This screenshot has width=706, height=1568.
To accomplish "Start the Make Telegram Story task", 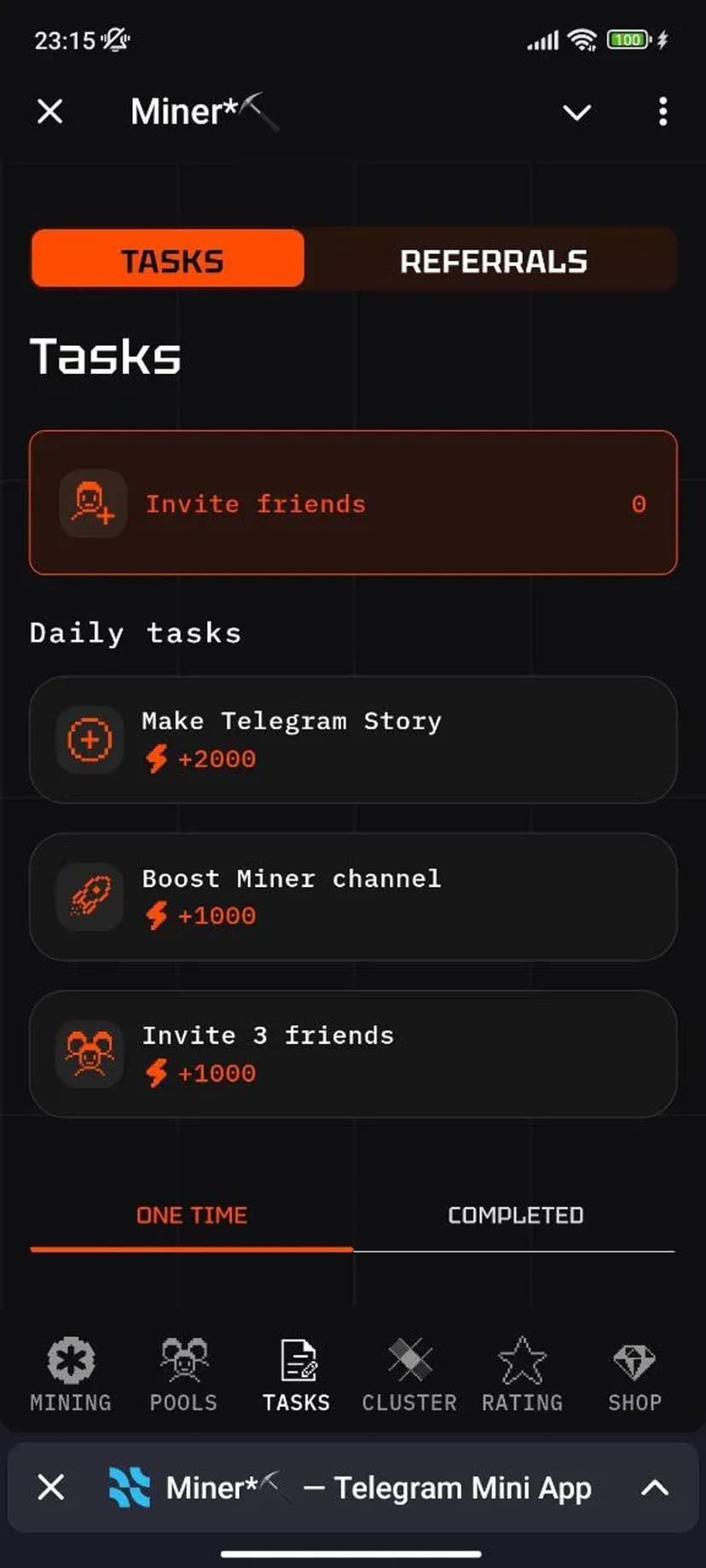I will coord(353,740).
